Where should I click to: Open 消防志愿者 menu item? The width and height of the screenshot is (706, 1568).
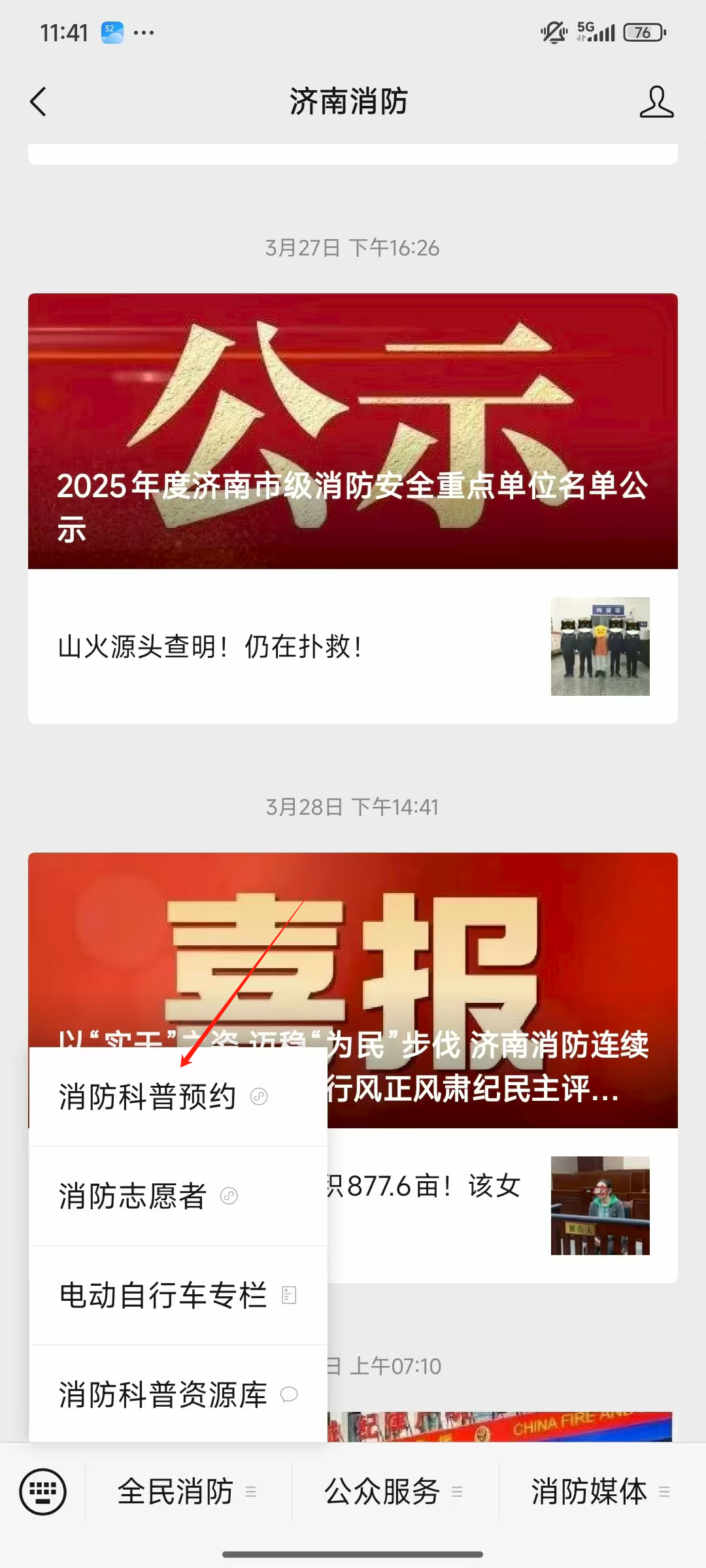[x=133, y=1196]
